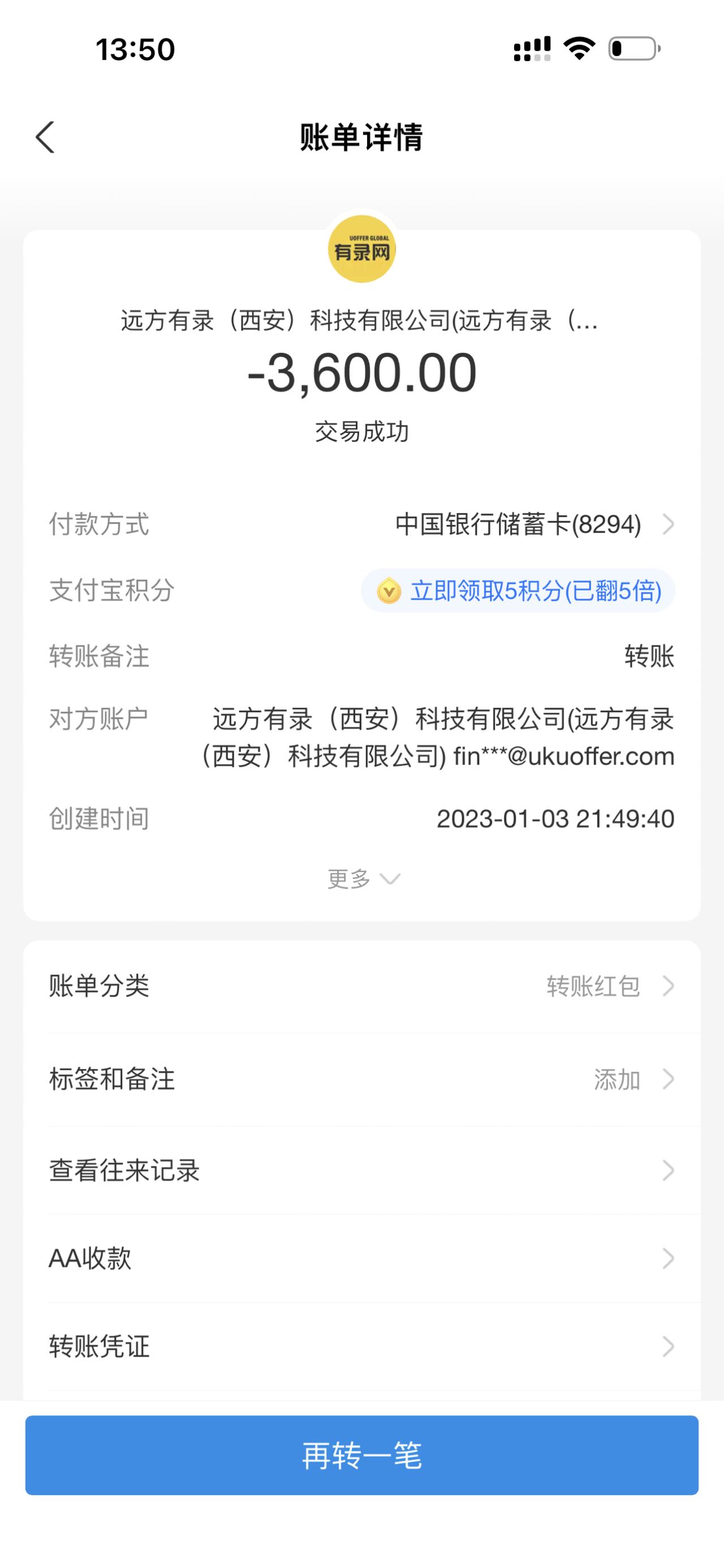
Task: Change 账单分类 category
Action: pyautogui.click(x=361, y=986)
